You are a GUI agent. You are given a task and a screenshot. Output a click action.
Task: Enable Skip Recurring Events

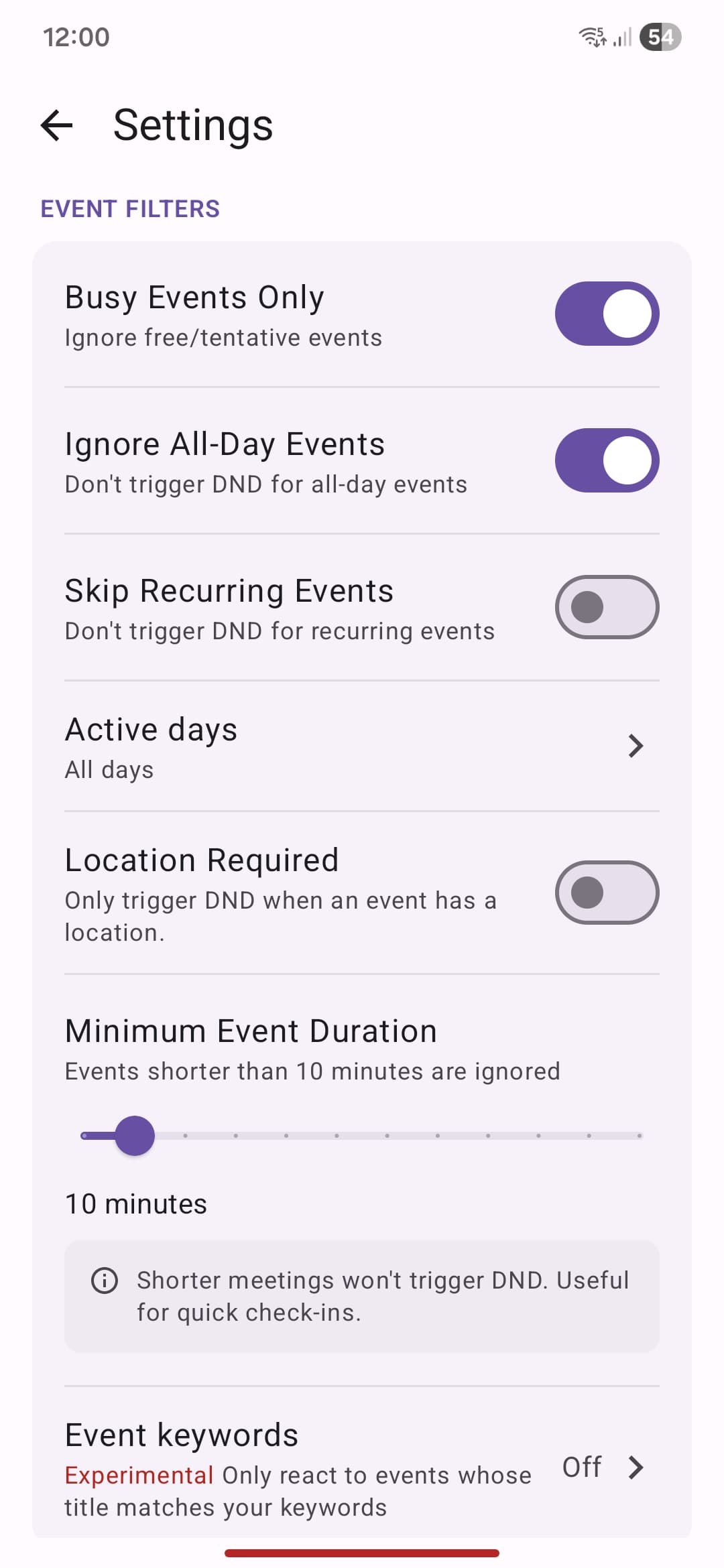pyautogui.click(x=607, y=606)
